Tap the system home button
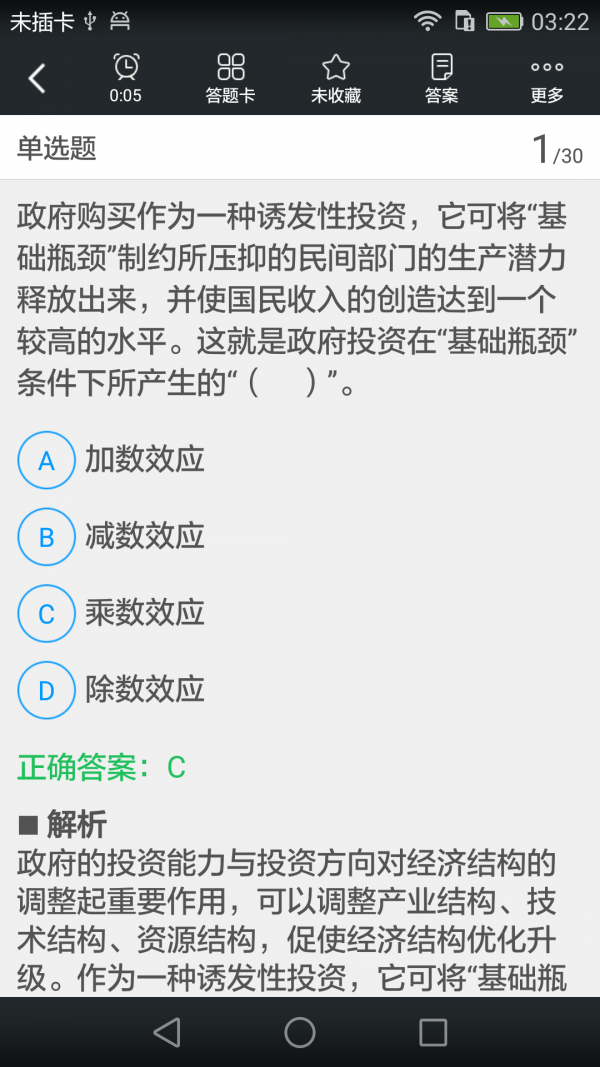Viewport: 600px width, 1067px height. 300,1032
